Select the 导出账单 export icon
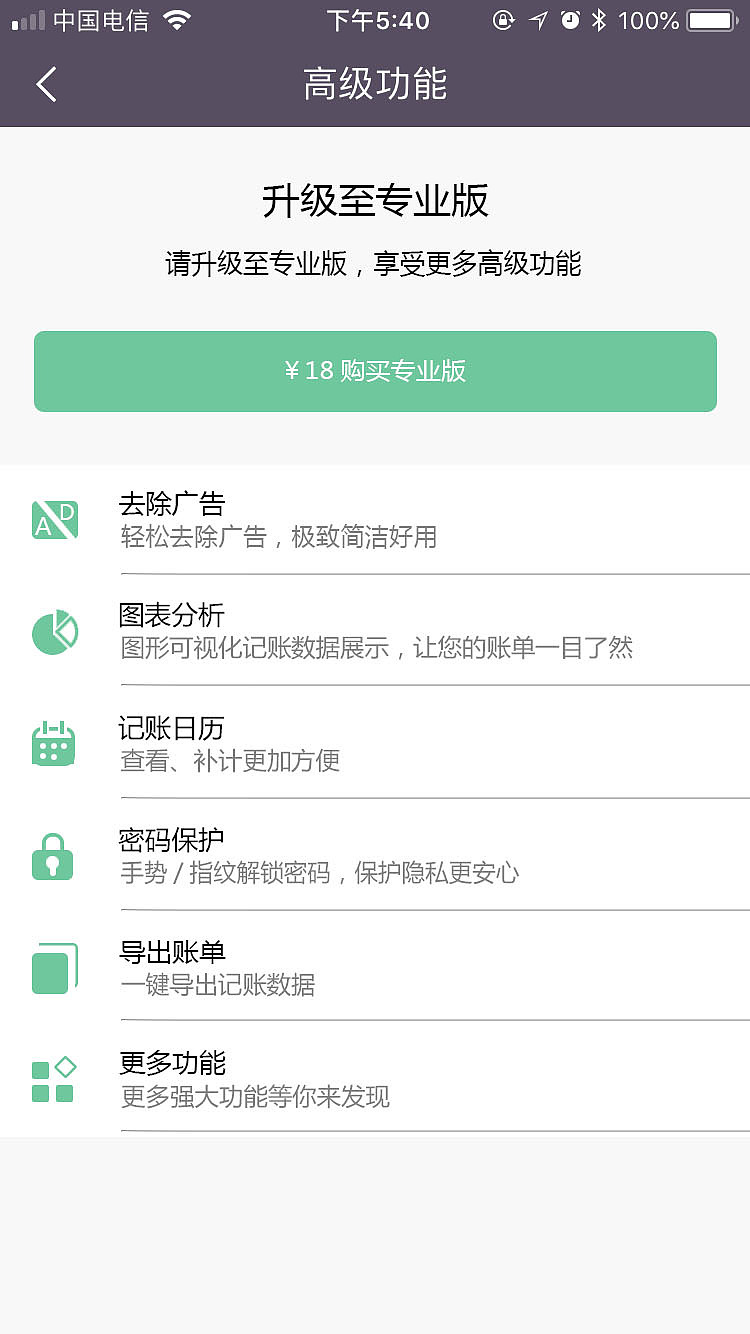The height and width of the screenshot is (1334, 750). (54, 967)
